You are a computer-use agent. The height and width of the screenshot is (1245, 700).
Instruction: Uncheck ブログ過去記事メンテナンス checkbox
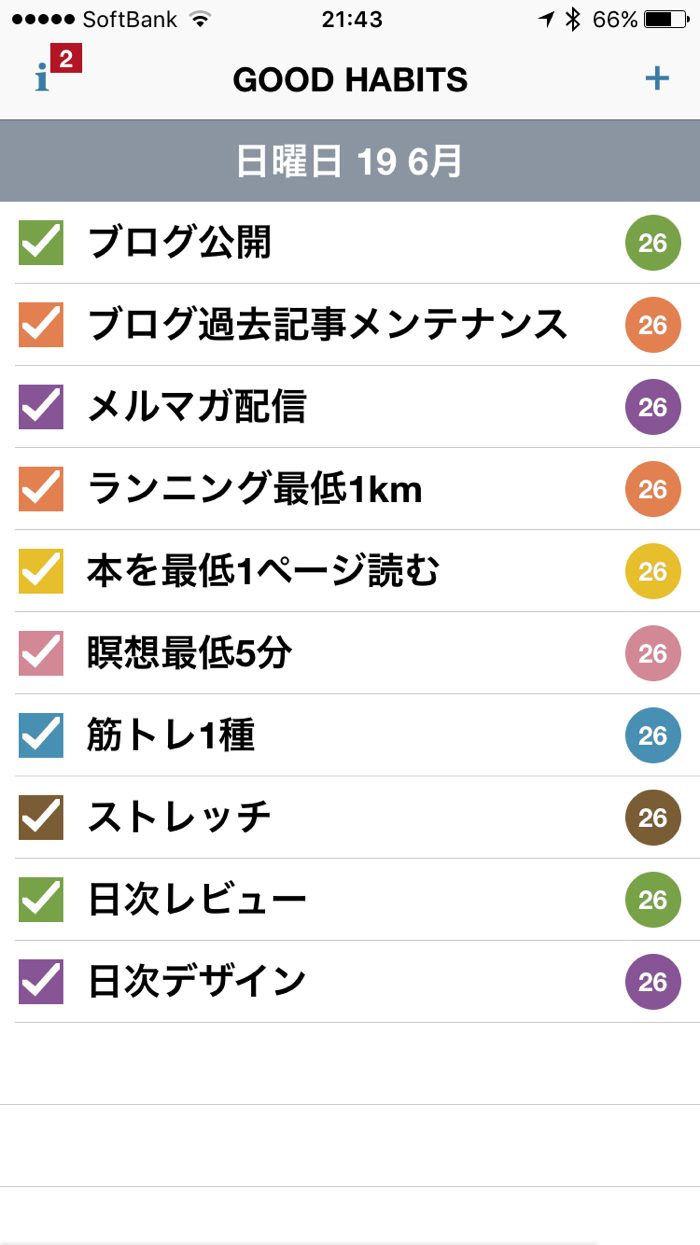click(41, 325)
